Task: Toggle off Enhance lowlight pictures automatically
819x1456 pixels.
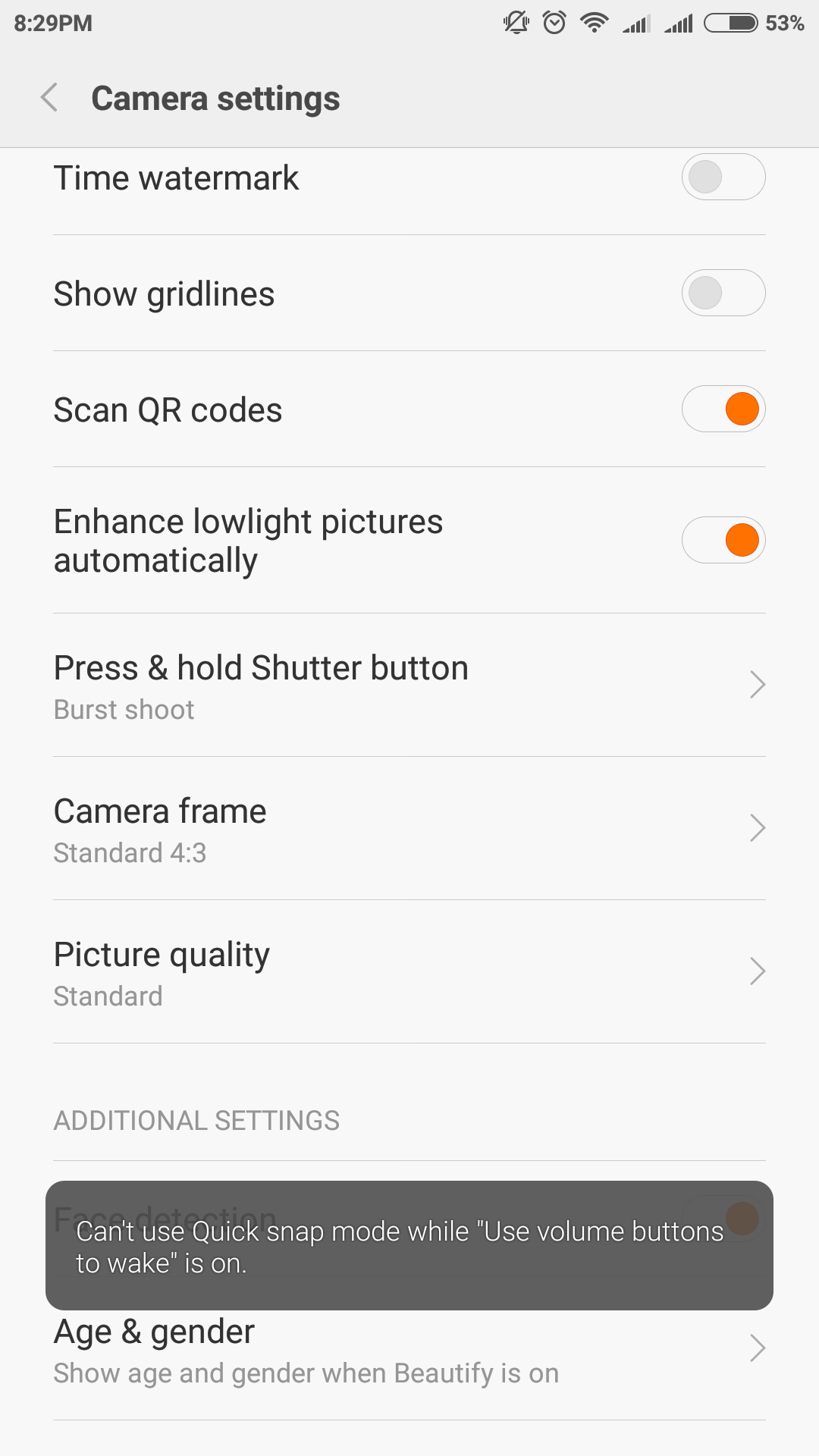Action: [723, 541]
